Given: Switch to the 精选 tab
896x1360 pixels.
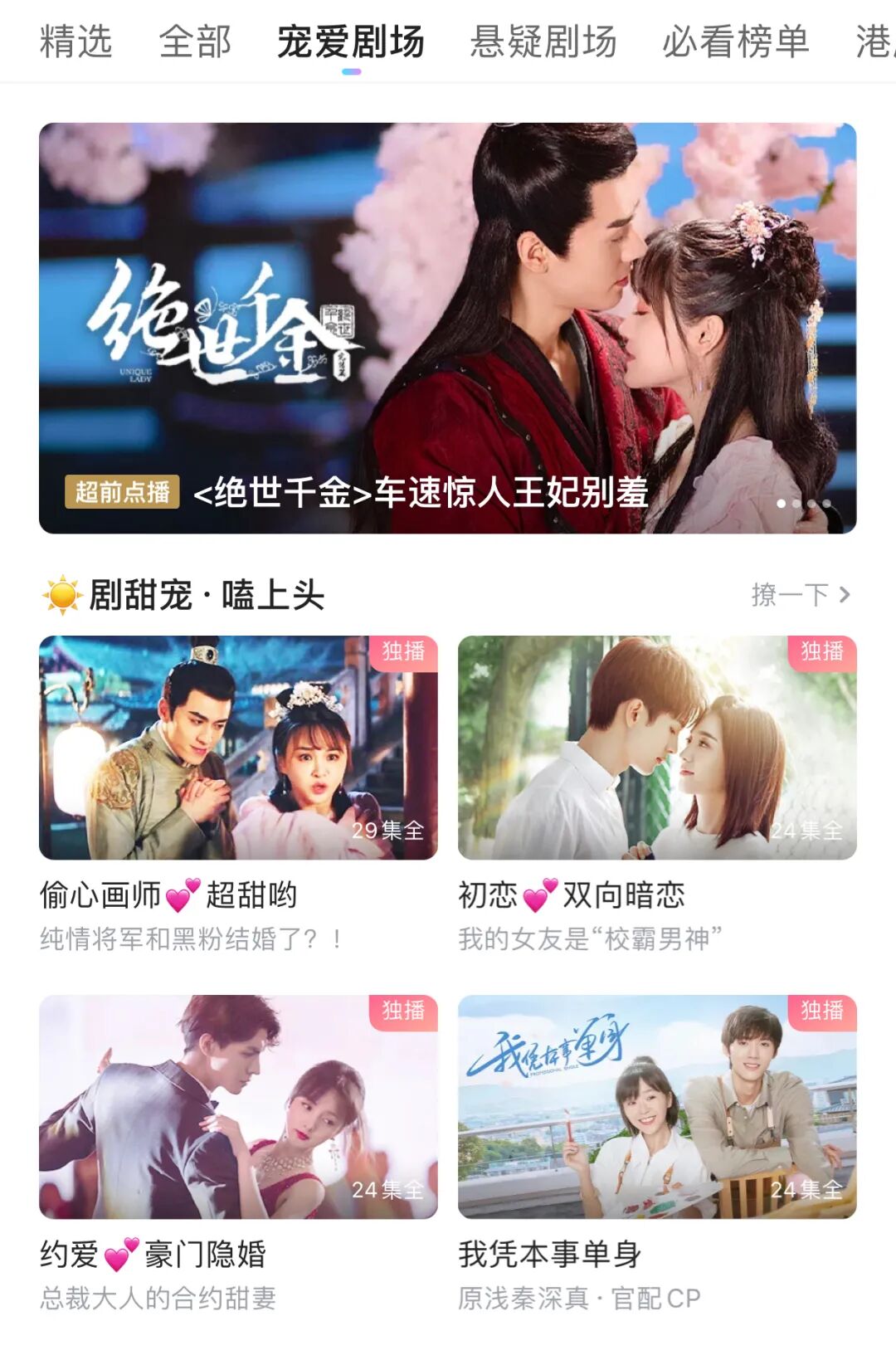Looking at the screenshot, I should [75, 41].
